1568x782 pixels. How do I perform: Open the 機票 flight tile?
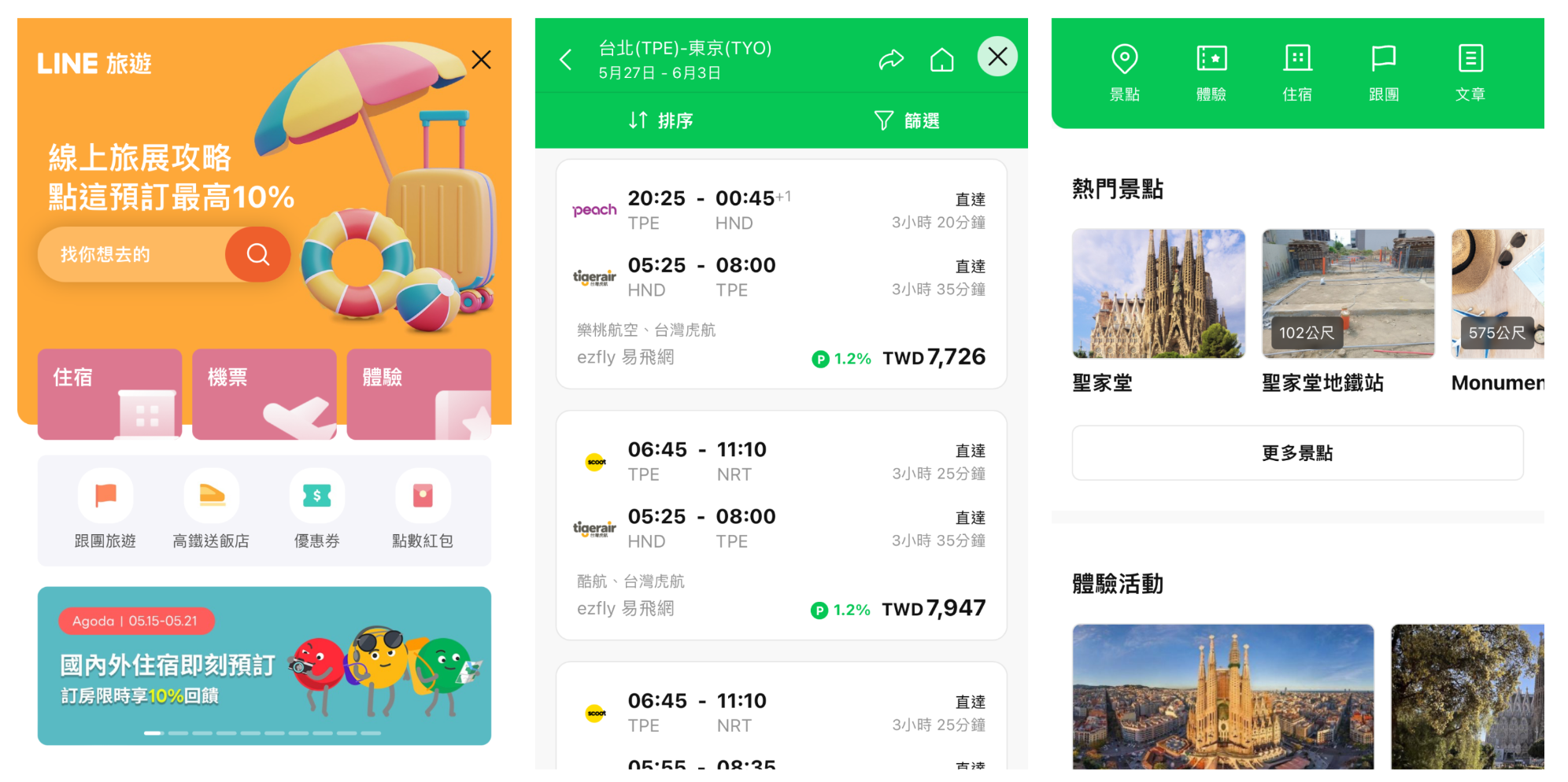pos(264,393)
